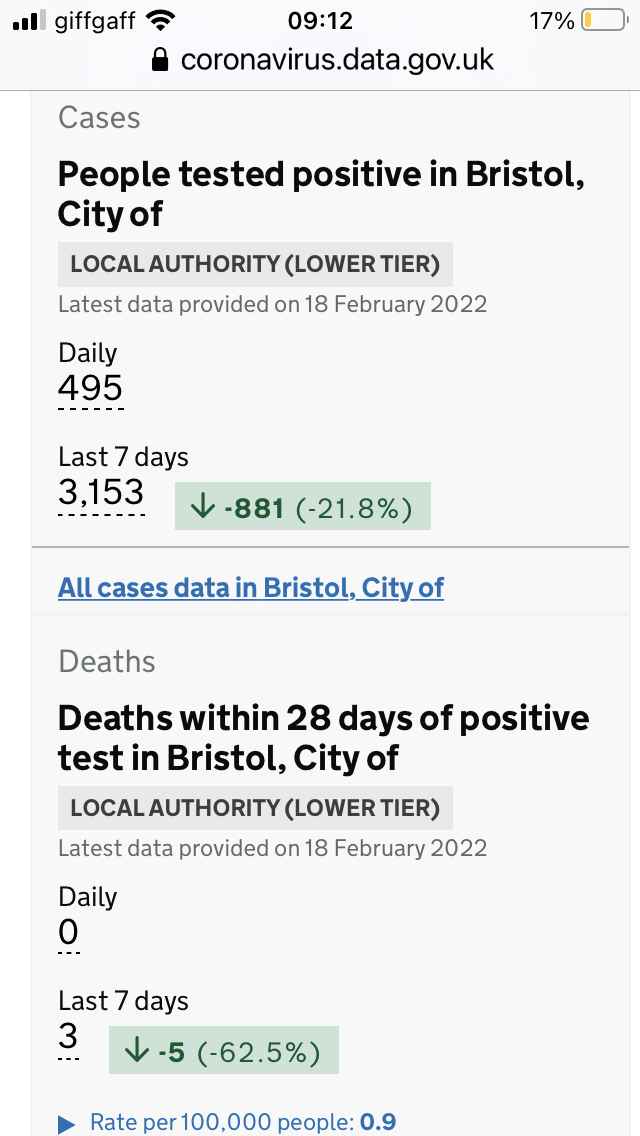Expand Rate per 100,000 people details
The height and width of the screenshot is (1136, 640).
tap(227, 1122)
